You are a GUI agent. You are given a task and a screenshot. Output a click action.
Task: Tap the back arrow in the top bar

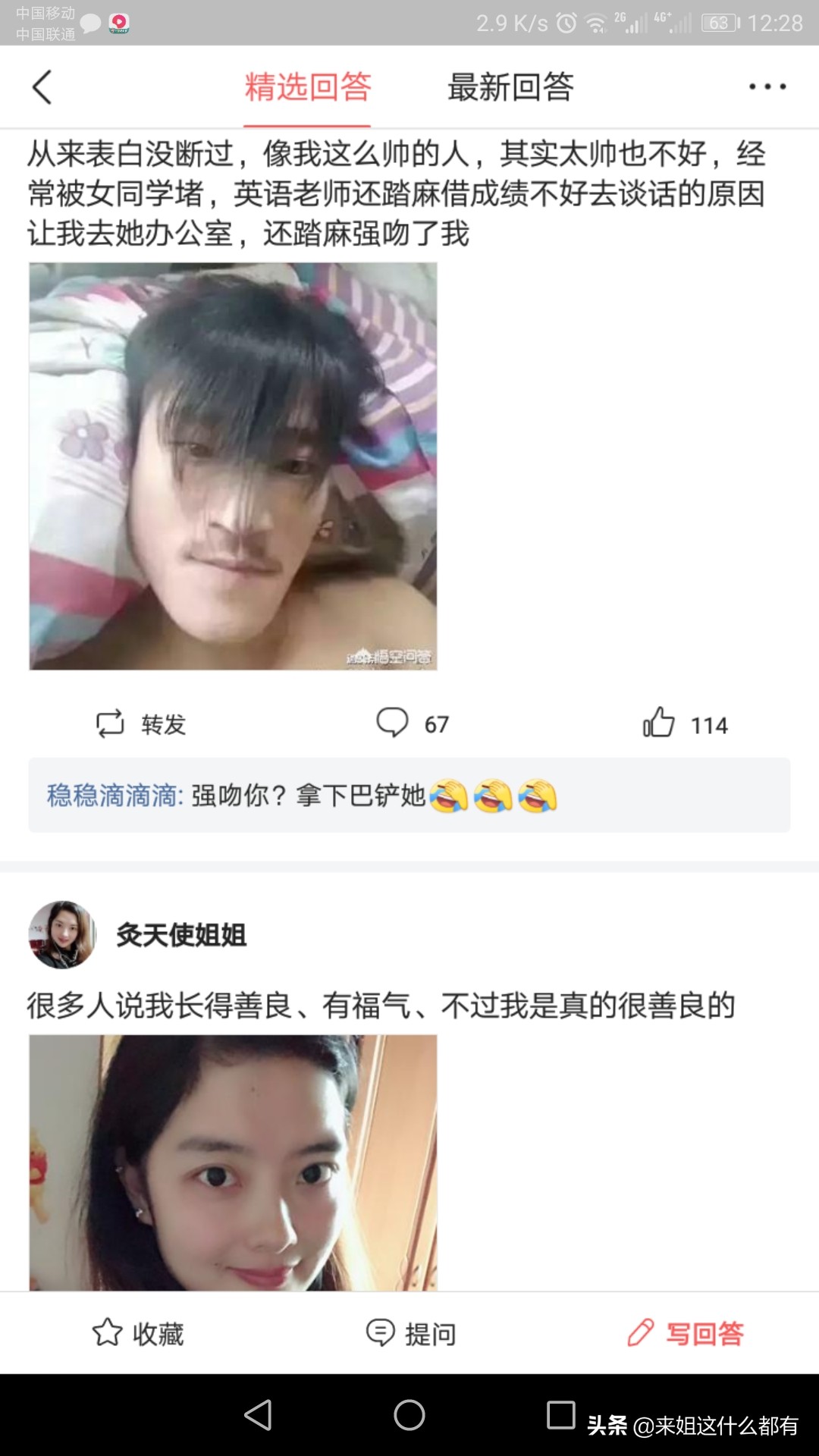coord(42,86)
